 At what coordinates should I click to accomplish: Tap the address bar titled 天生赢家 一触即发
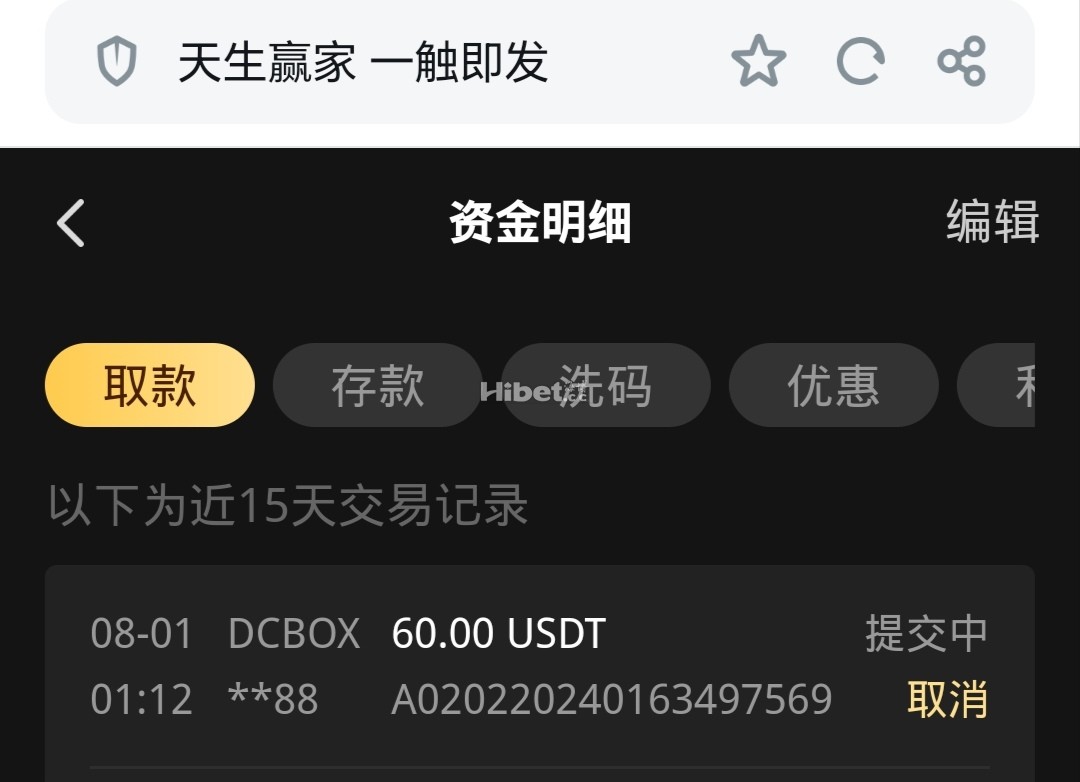coord(400,62)
